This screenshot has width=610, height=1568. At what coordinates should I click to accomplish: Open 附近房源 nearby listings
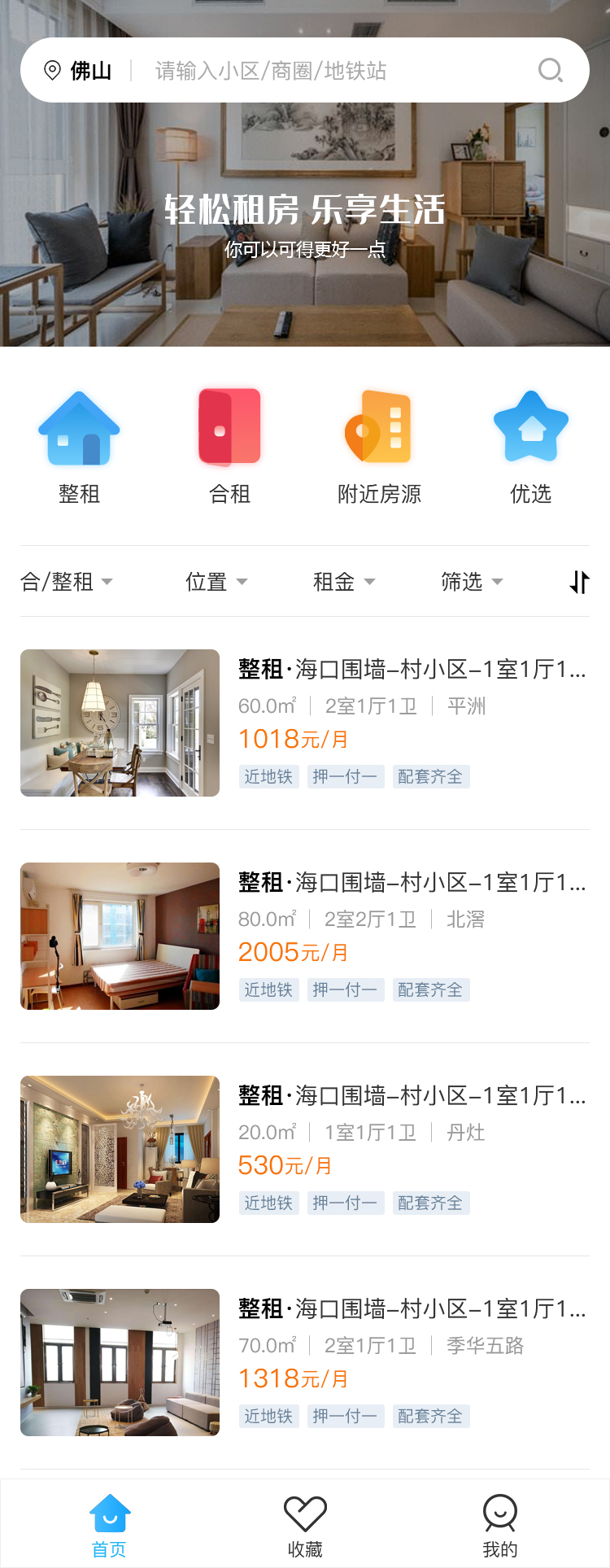coord(379,446)
